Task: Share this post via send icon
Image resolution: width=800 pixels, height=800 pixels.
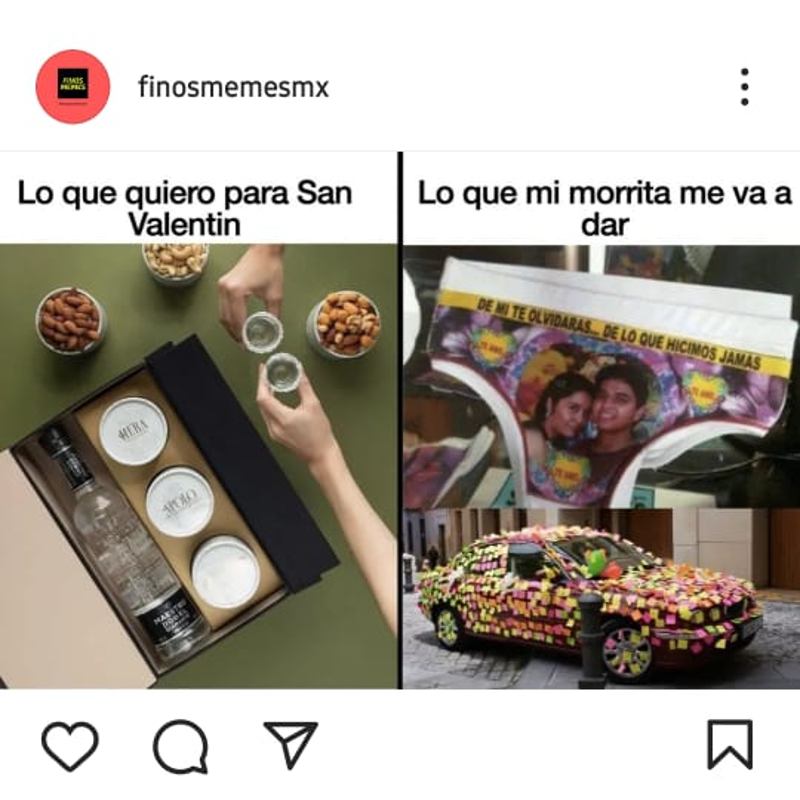Action: pyautogui.click(x=290, y=745)
